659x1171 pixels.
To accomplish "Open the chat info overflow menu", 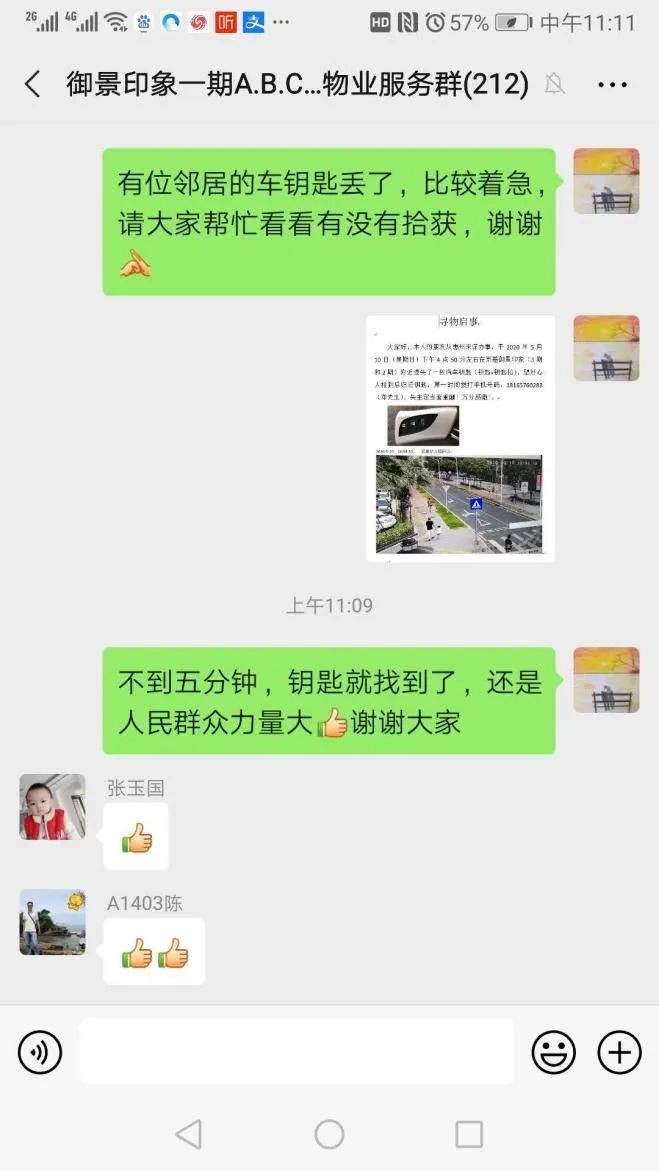I will (x=612, y=85).
